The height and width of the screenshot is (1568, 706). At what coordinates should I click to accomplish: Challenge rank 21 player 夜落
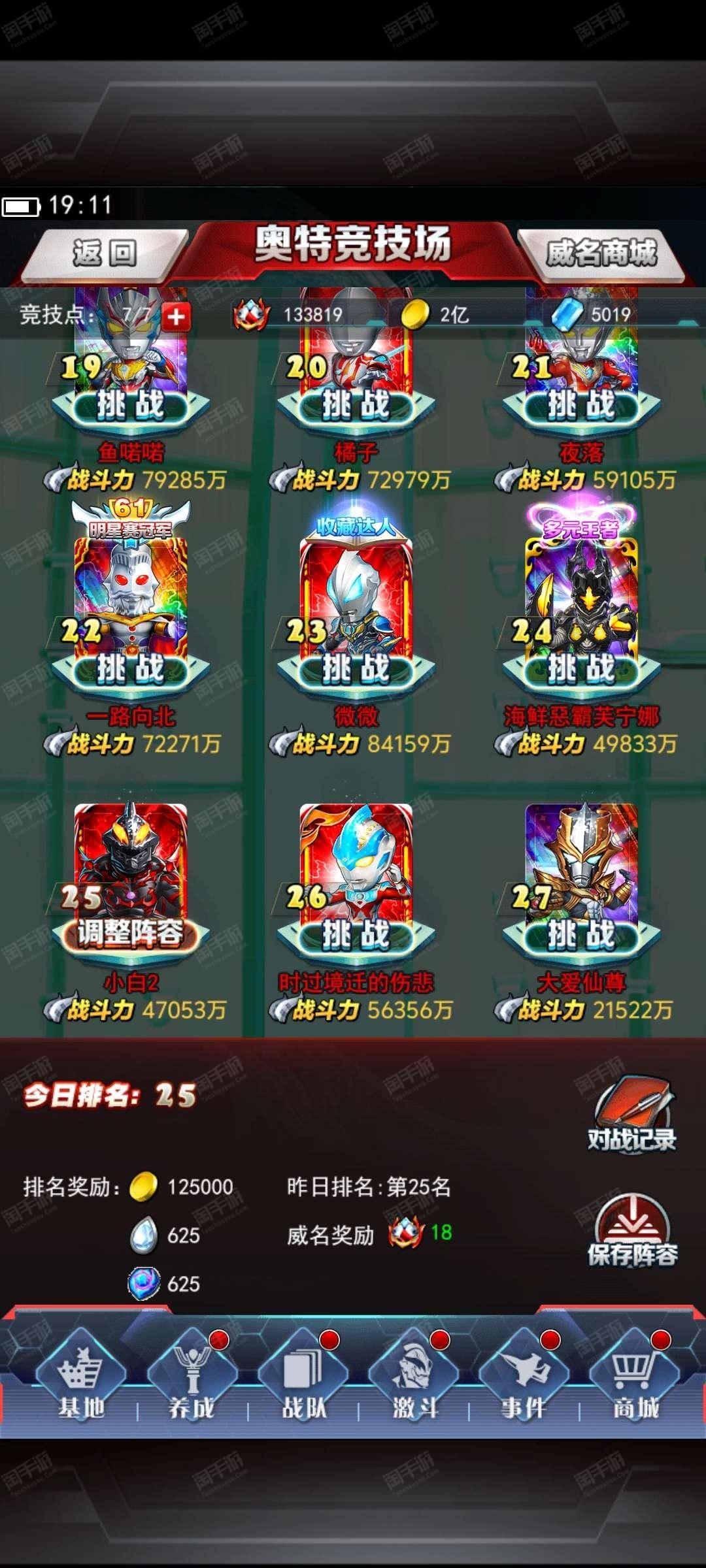coord(581,406)
